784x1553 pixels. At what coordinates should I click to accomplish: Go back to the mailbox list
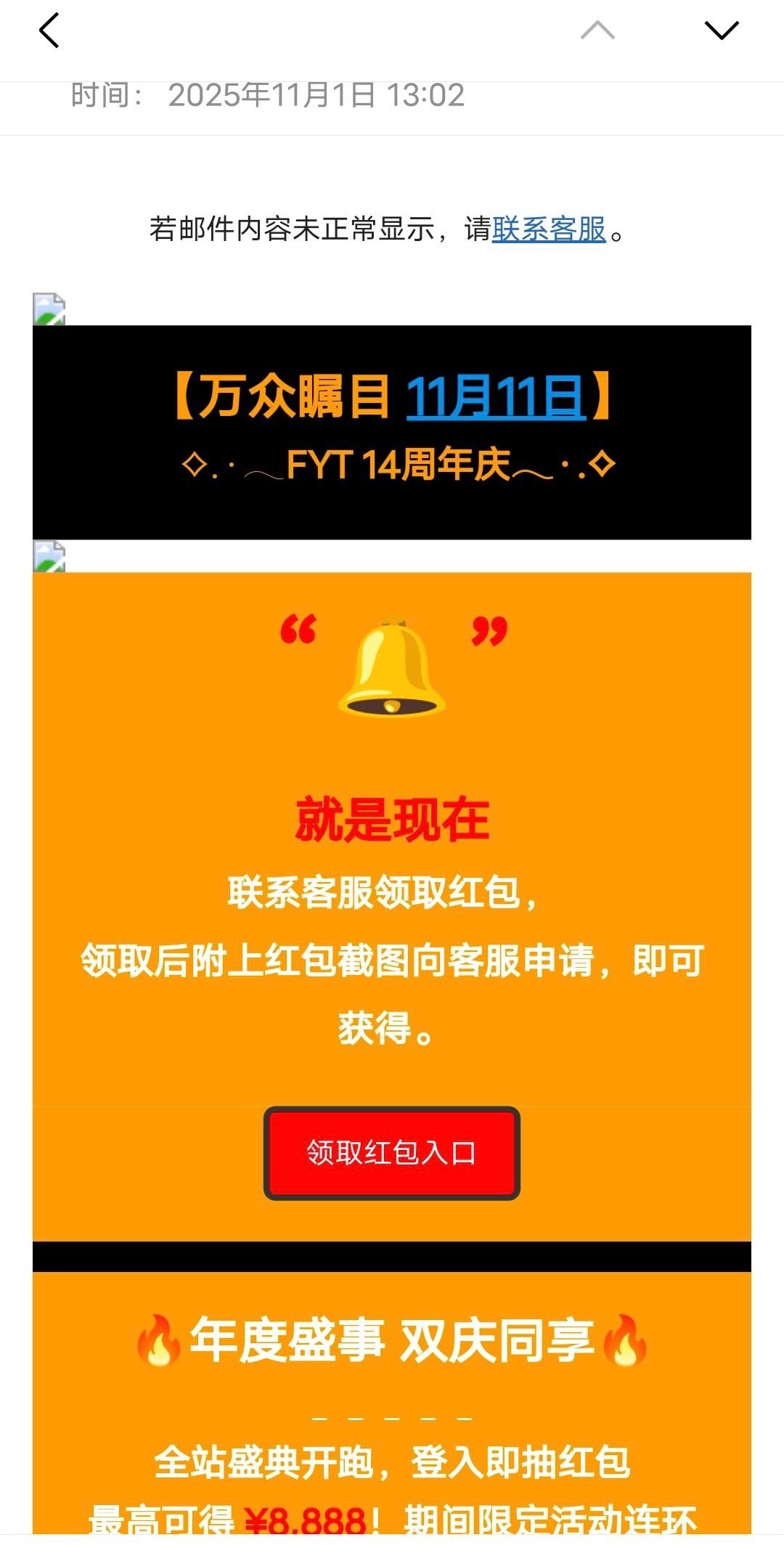(49, 31)
